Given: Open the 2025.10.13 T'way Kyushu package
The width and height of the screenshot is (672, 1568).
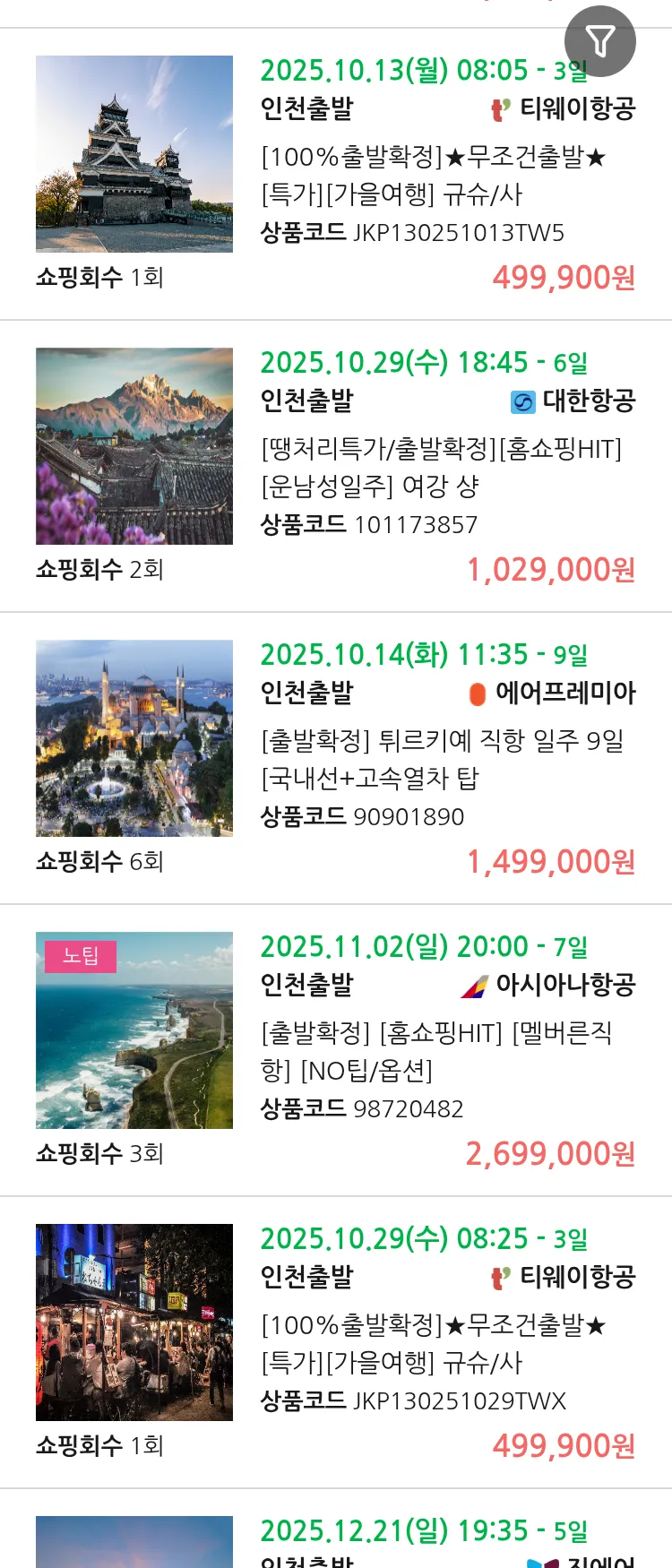Looking at the screenshot, I should [x=434, y=175].
